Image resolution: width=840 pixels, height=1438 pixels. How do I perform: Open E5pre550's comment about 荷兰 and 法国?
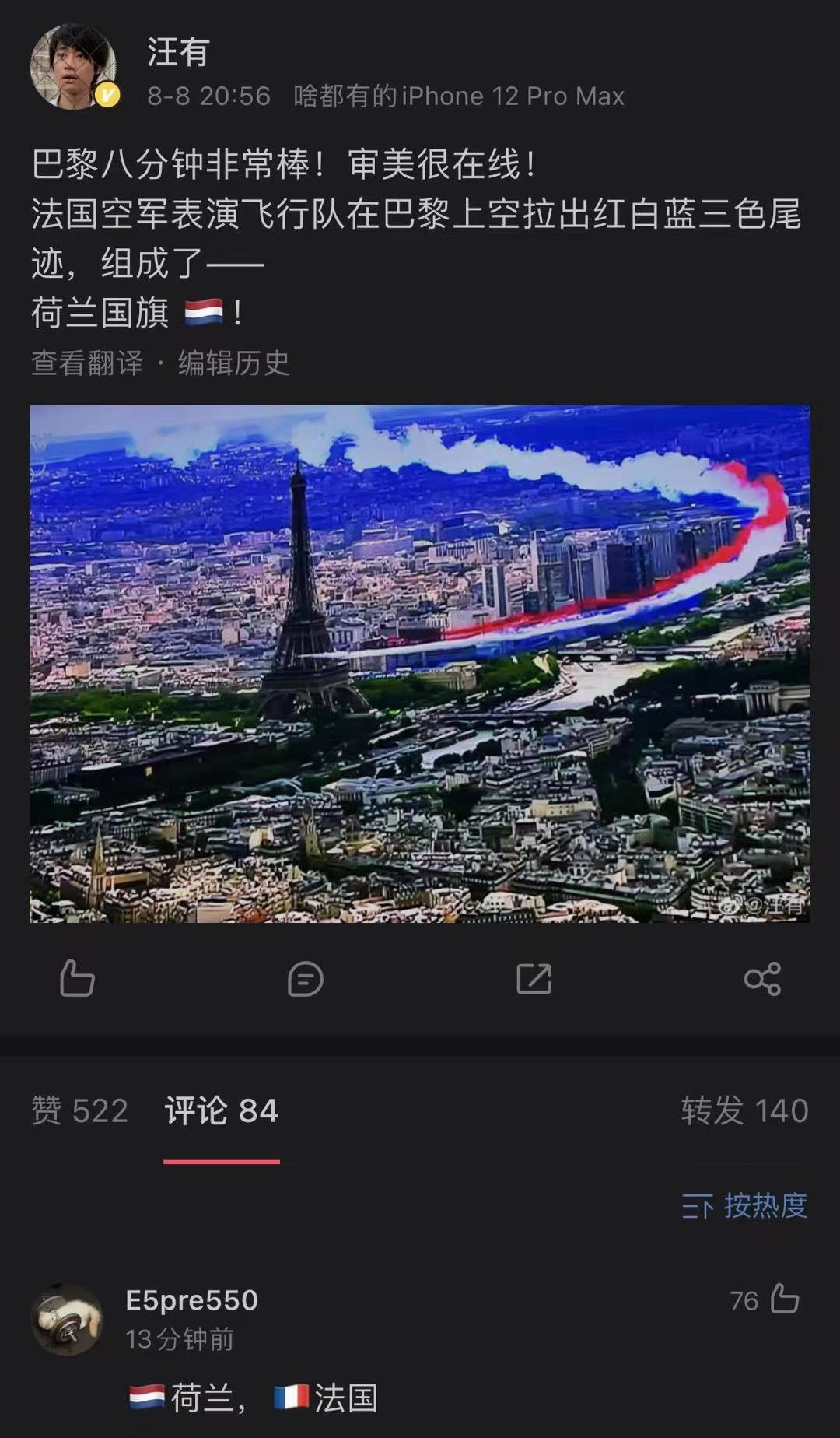click(x=254, y=1398)
